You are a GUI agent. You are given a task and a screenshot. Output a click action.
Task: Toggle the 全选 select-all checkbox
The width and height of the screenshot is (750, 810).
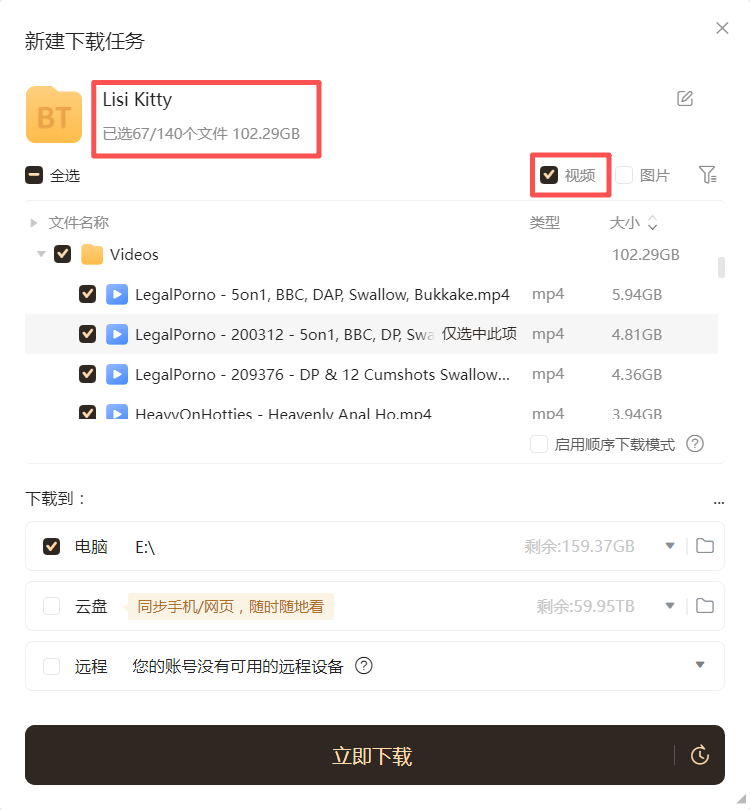(x=34, y=176)
